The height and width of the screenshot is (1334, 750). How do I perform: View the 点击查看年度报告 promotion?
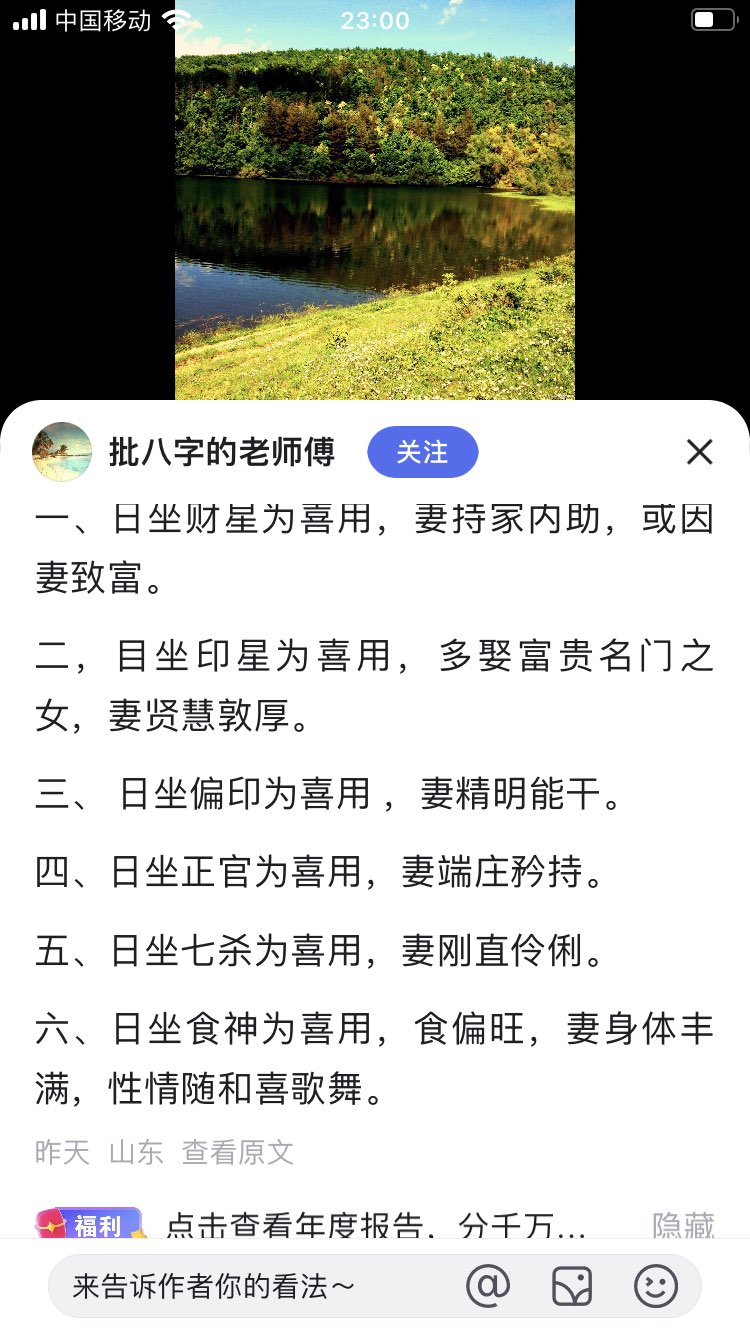pyautogui.click(x=375, y=1225)
